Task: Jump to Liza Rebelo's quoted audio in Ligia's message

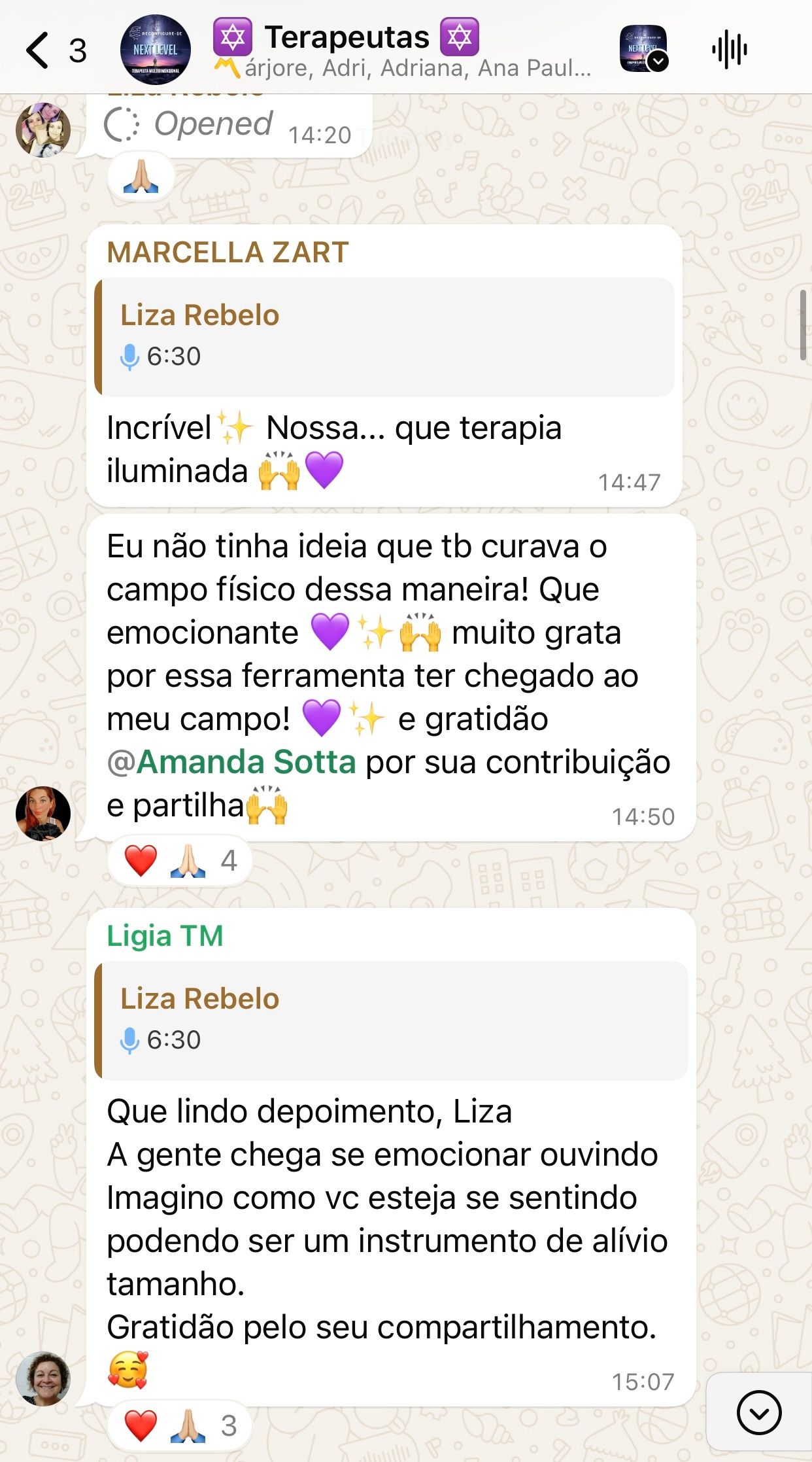Action: point(391,1020)
